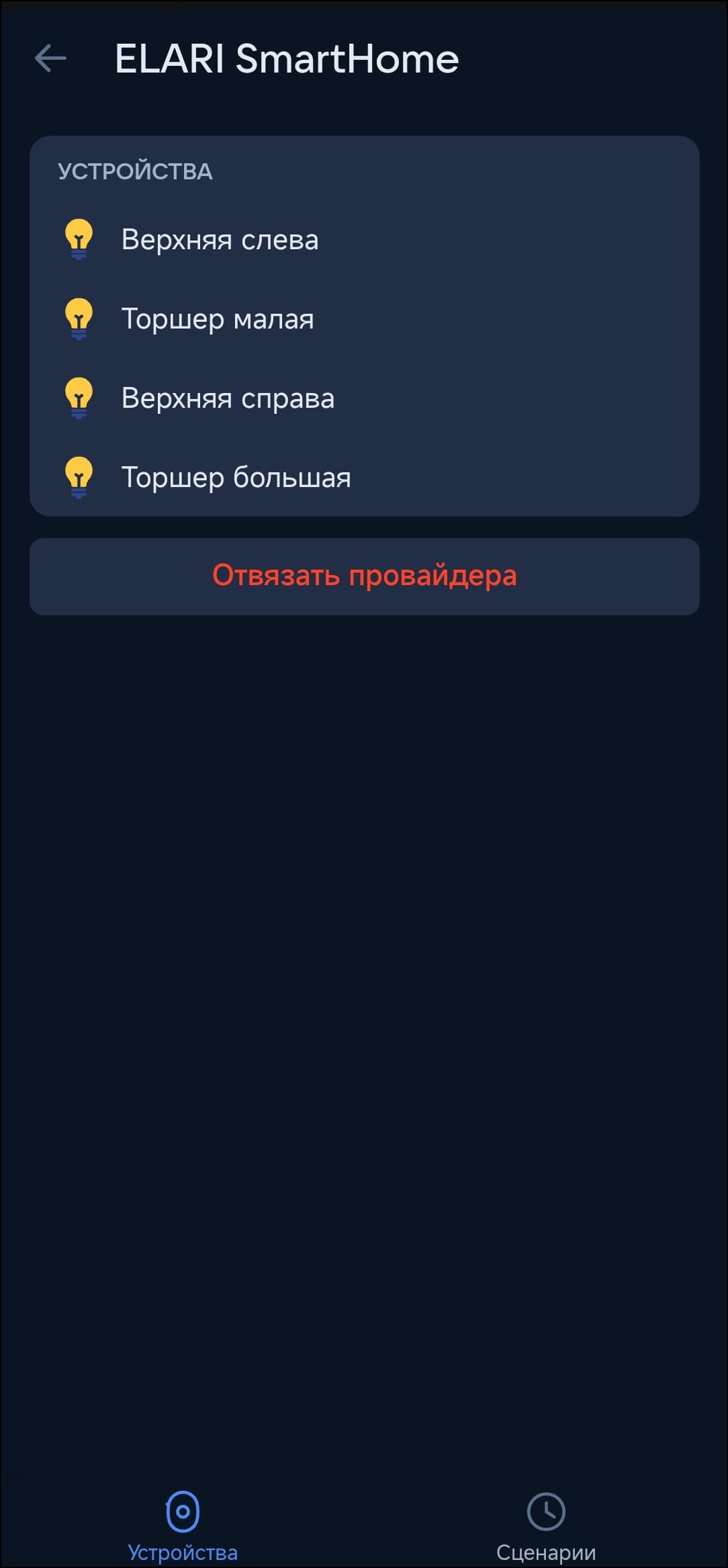Tap Отвязать провайдера button
This screenshot has width=728, height=1568.
(x=364, y=576)
